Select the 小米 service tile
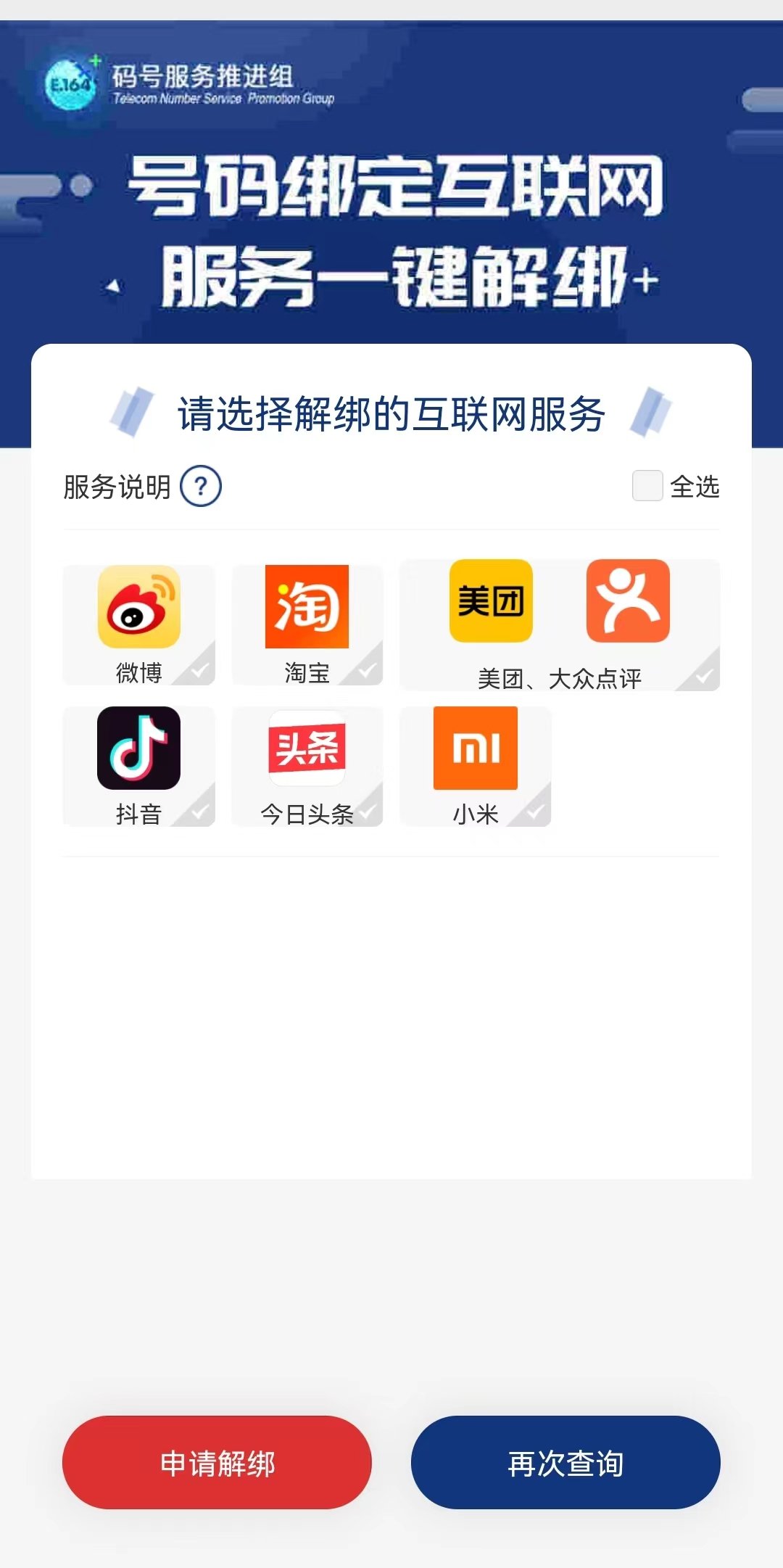 (x=476, y=766)
